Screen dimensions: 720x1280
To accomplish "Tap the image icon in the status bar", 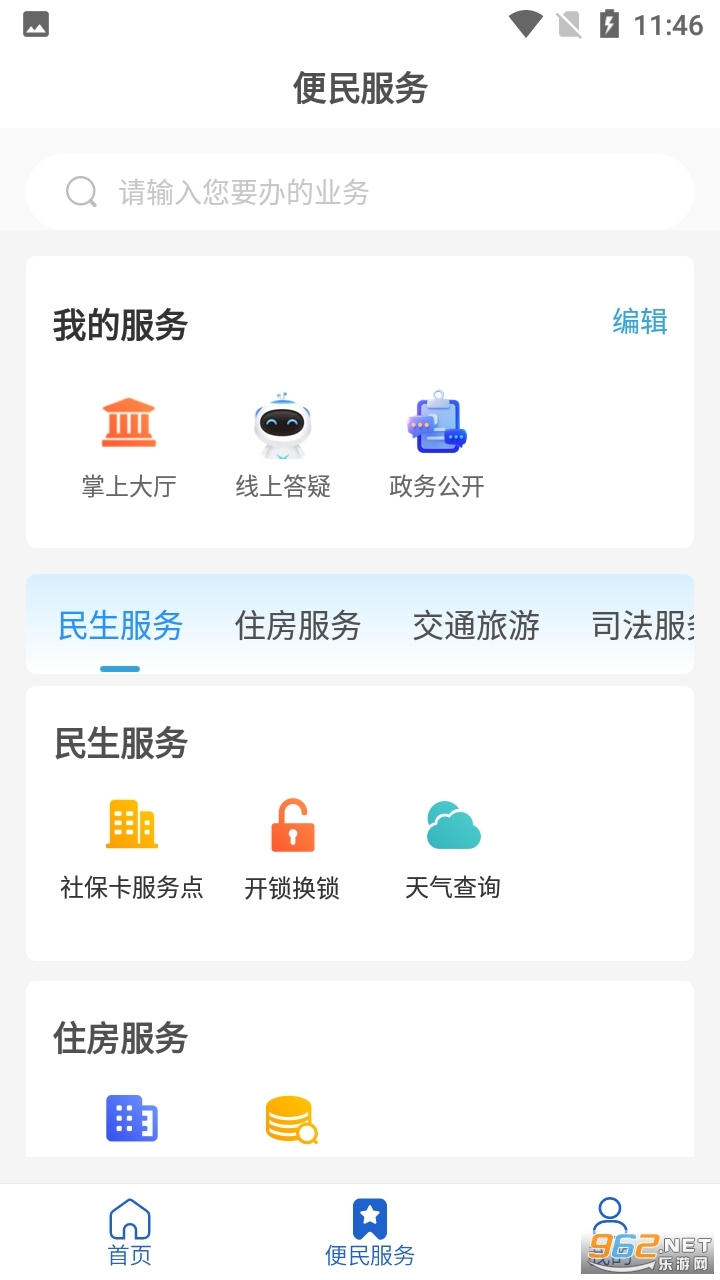I will tap(36, 24).
